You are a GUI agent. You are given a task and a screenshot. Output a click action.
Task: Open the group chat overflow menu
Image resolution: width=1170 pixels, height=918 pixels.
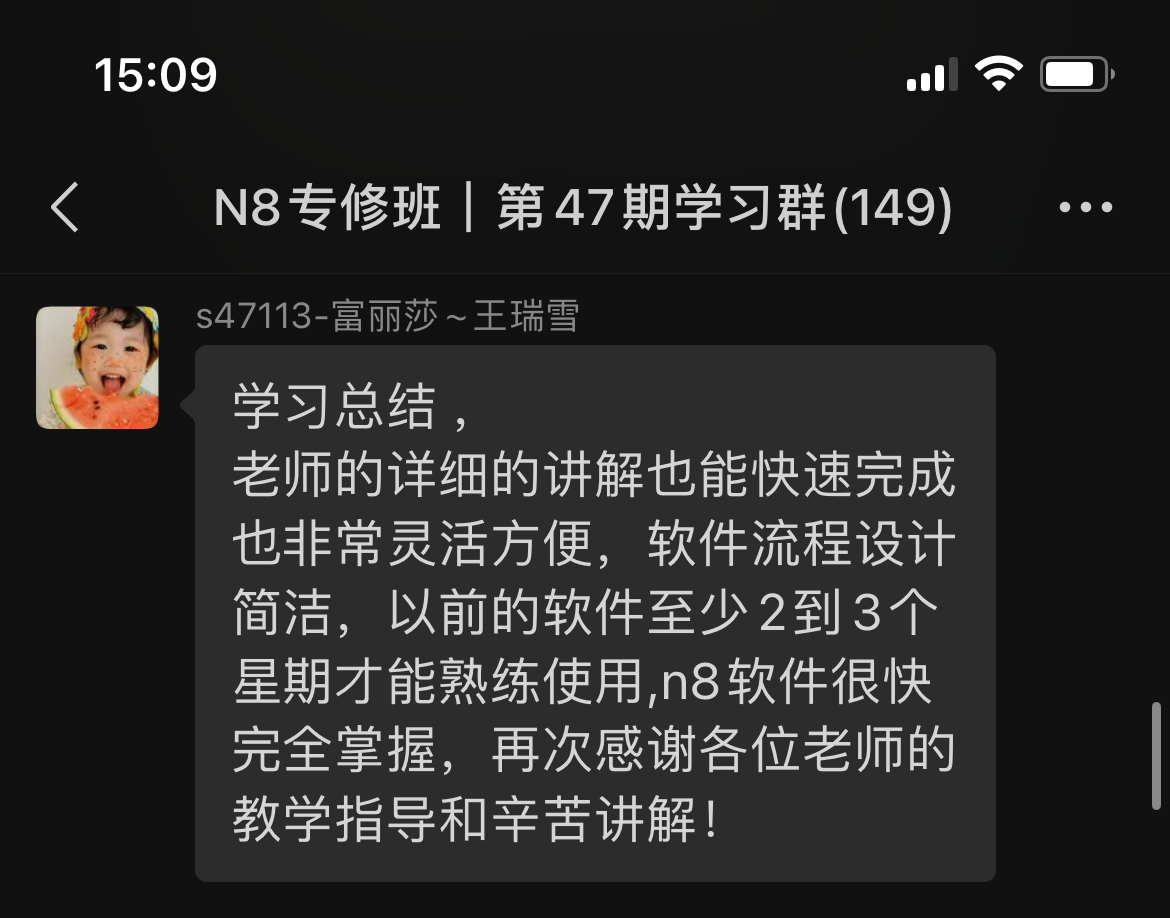pyautogui.click(x=1085, y=208)
